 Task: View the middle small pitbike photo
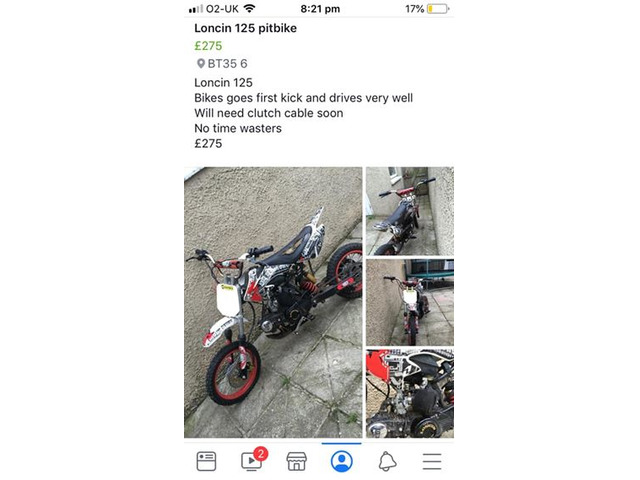(x=409, y=302)
